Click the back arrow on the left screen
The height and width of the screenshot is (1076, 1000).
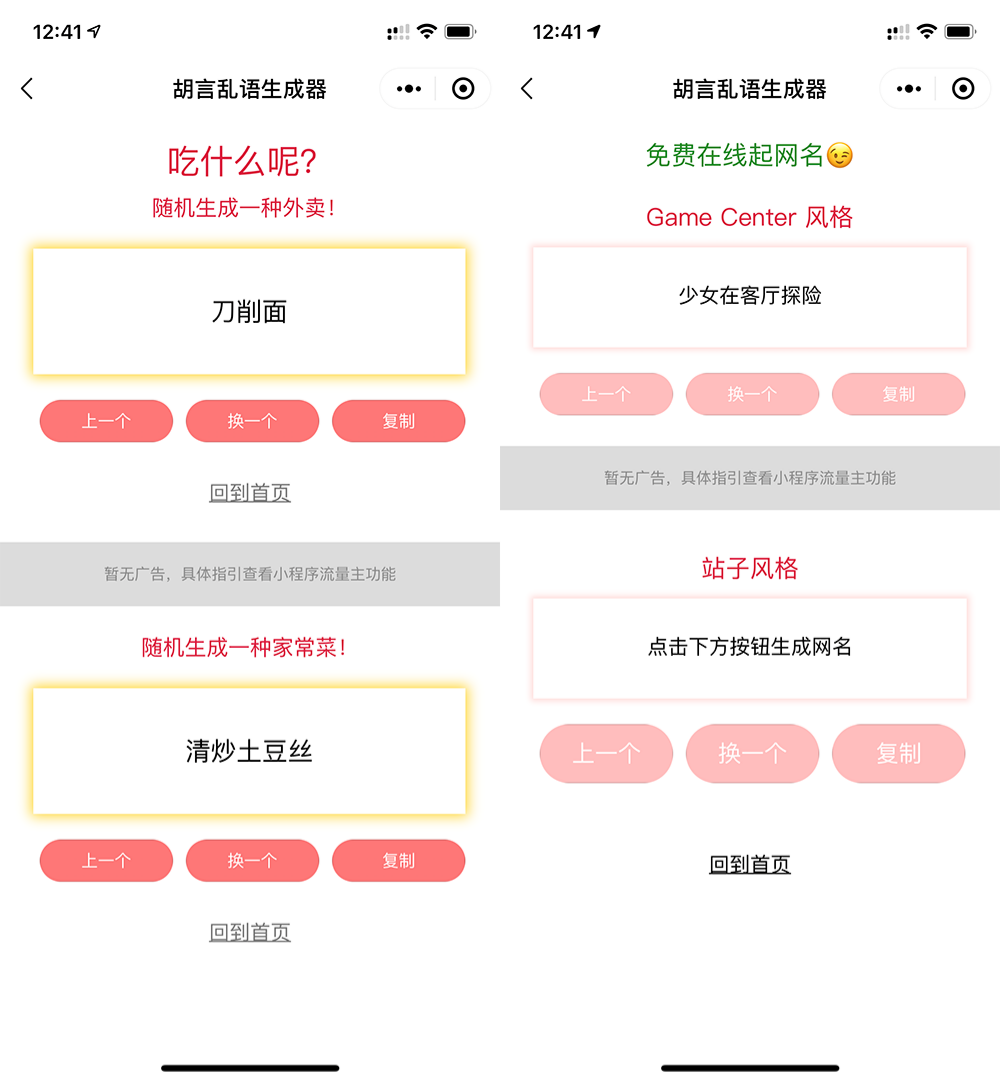tap(26, 88)
